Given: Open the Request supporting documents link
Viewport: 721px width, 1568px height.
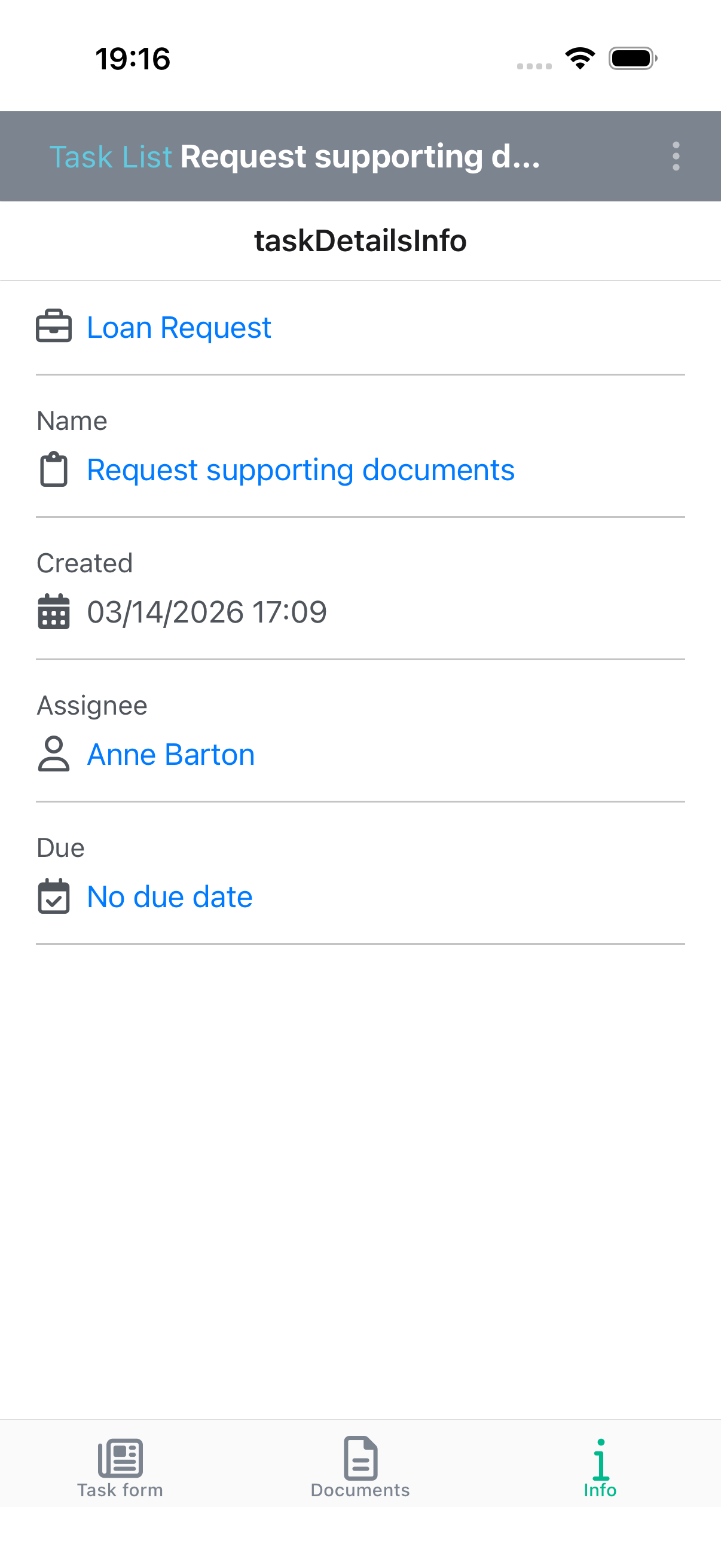Looking at the screenshot, I should pyautogui.click(x=301, y=469).
